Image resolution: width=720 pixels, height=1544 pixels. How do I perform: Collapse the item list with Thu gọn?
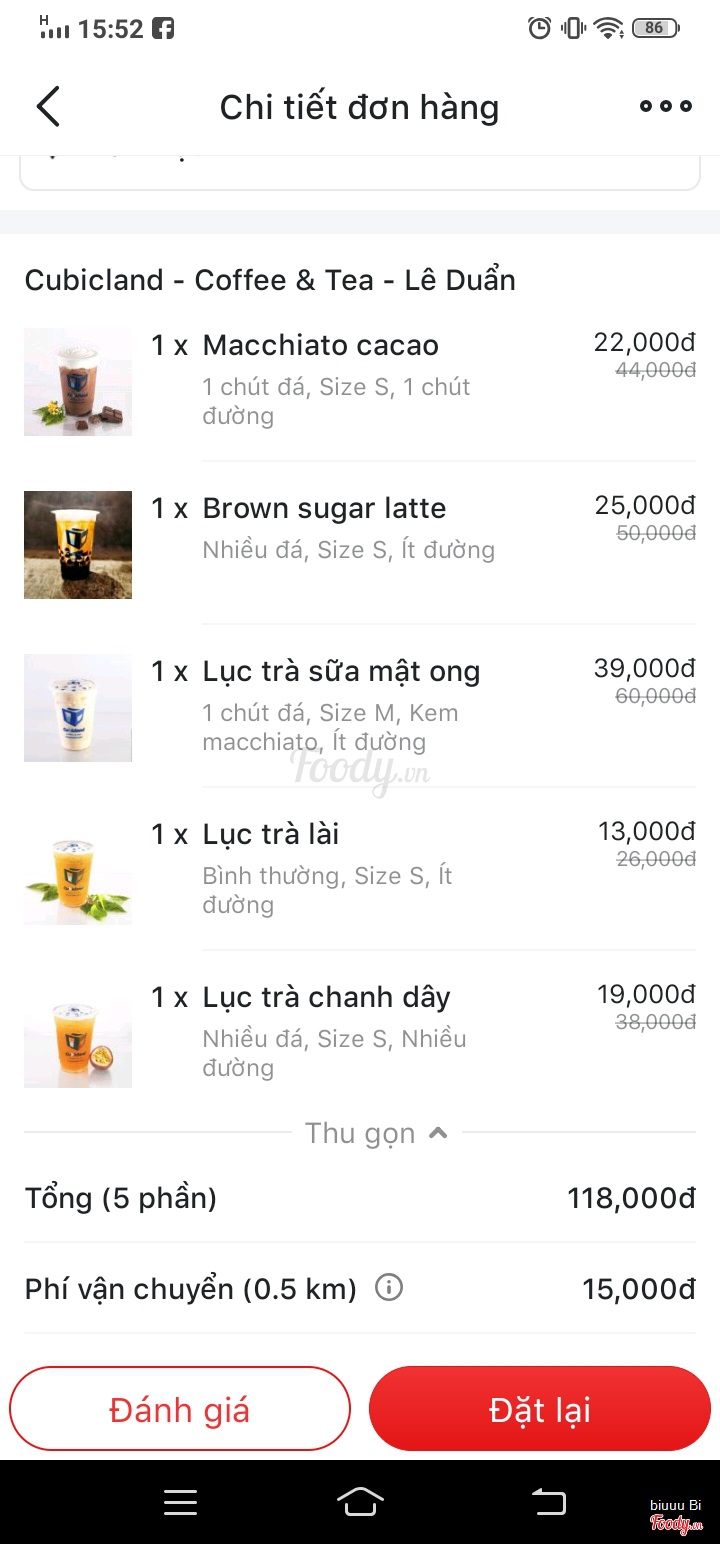pos(375,1133)
